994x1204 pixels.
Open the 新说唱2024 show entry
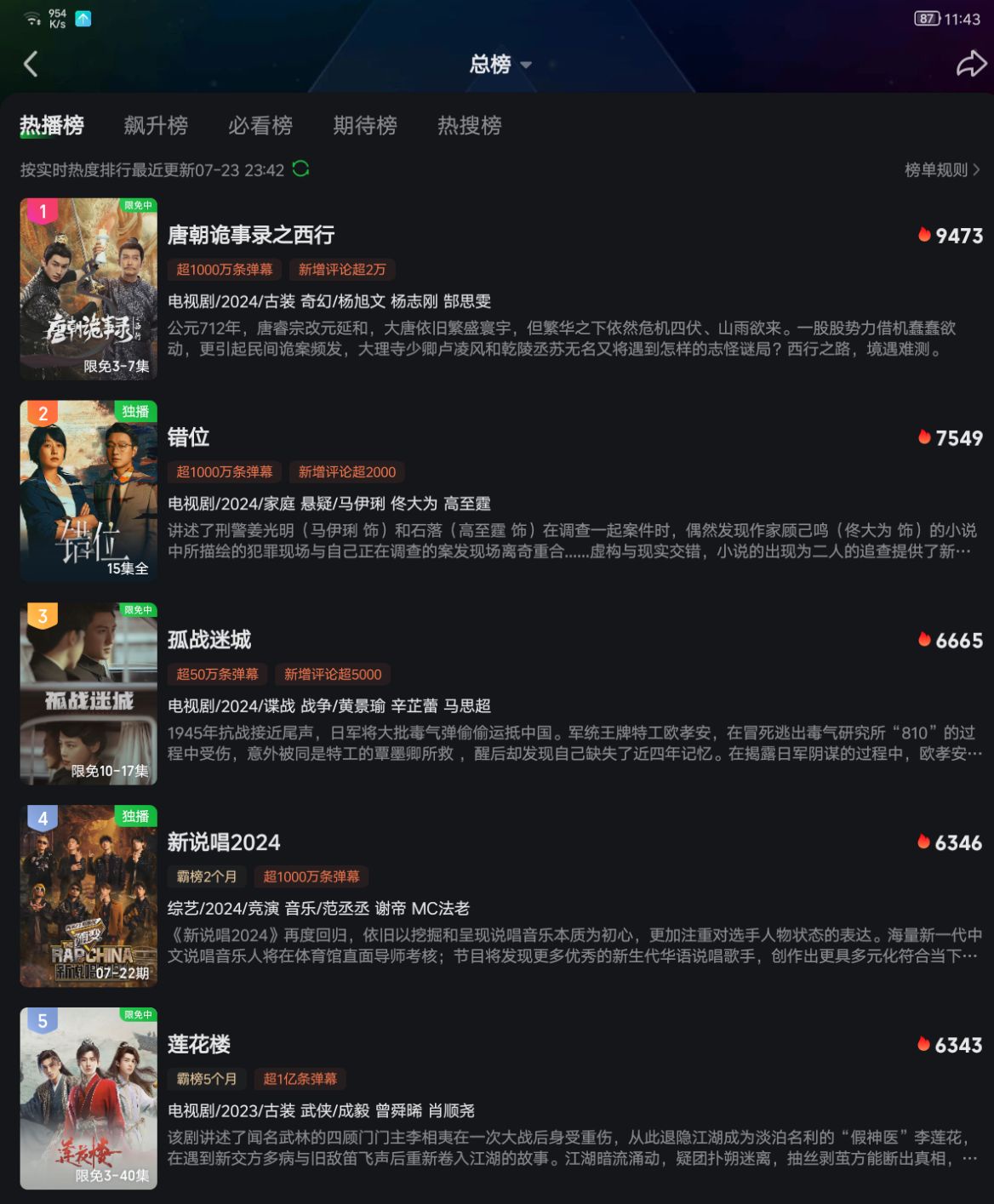(x=224, y=842)
